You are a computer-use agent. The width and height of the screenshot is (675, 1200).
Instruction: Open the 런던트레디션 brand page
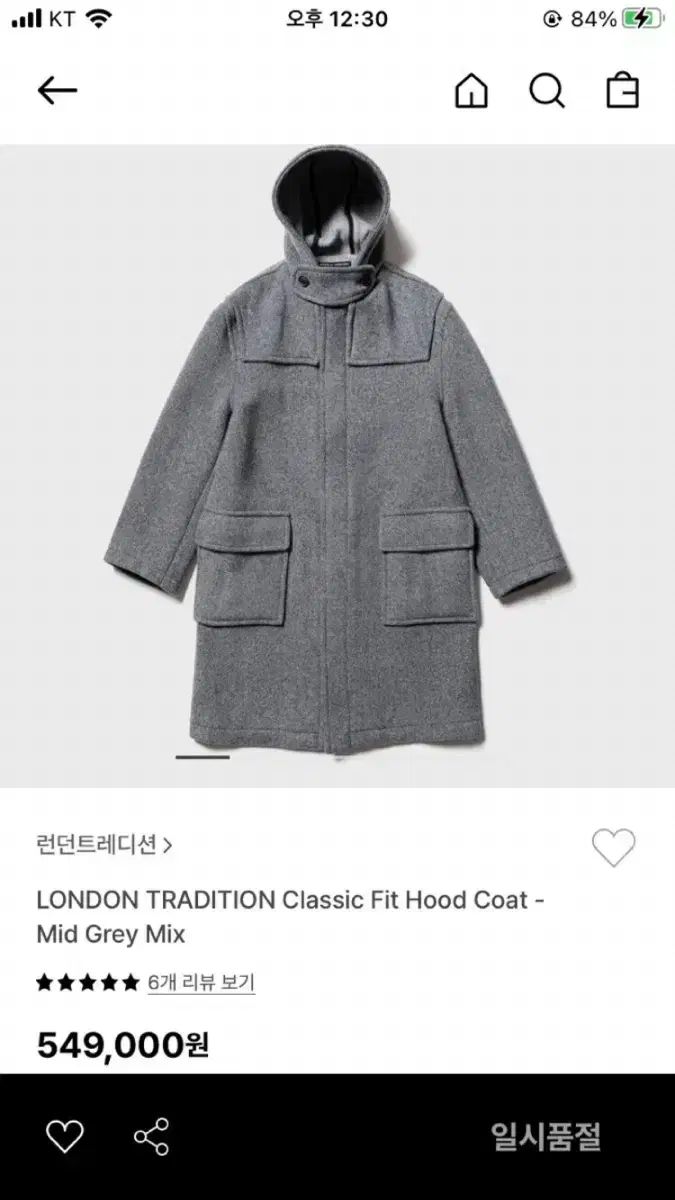[x=104, y=845]
